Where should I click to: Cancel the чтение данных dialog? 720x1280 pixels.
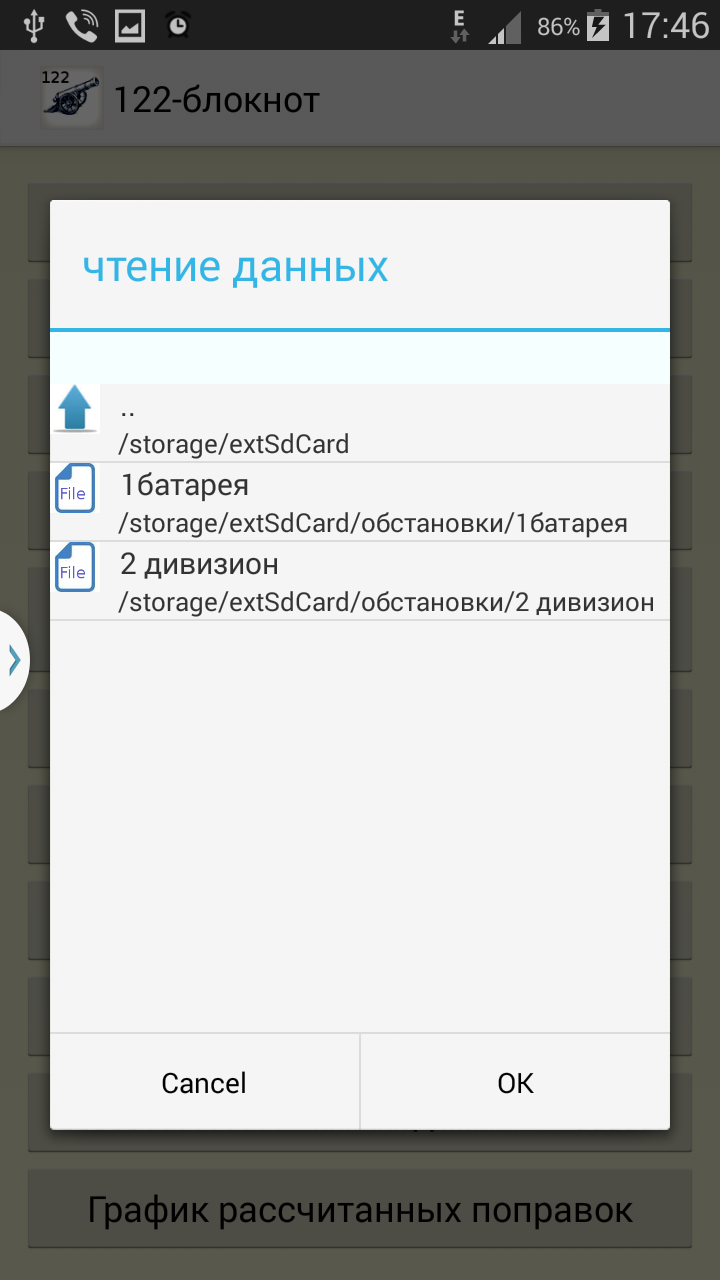coord(204,1083)
